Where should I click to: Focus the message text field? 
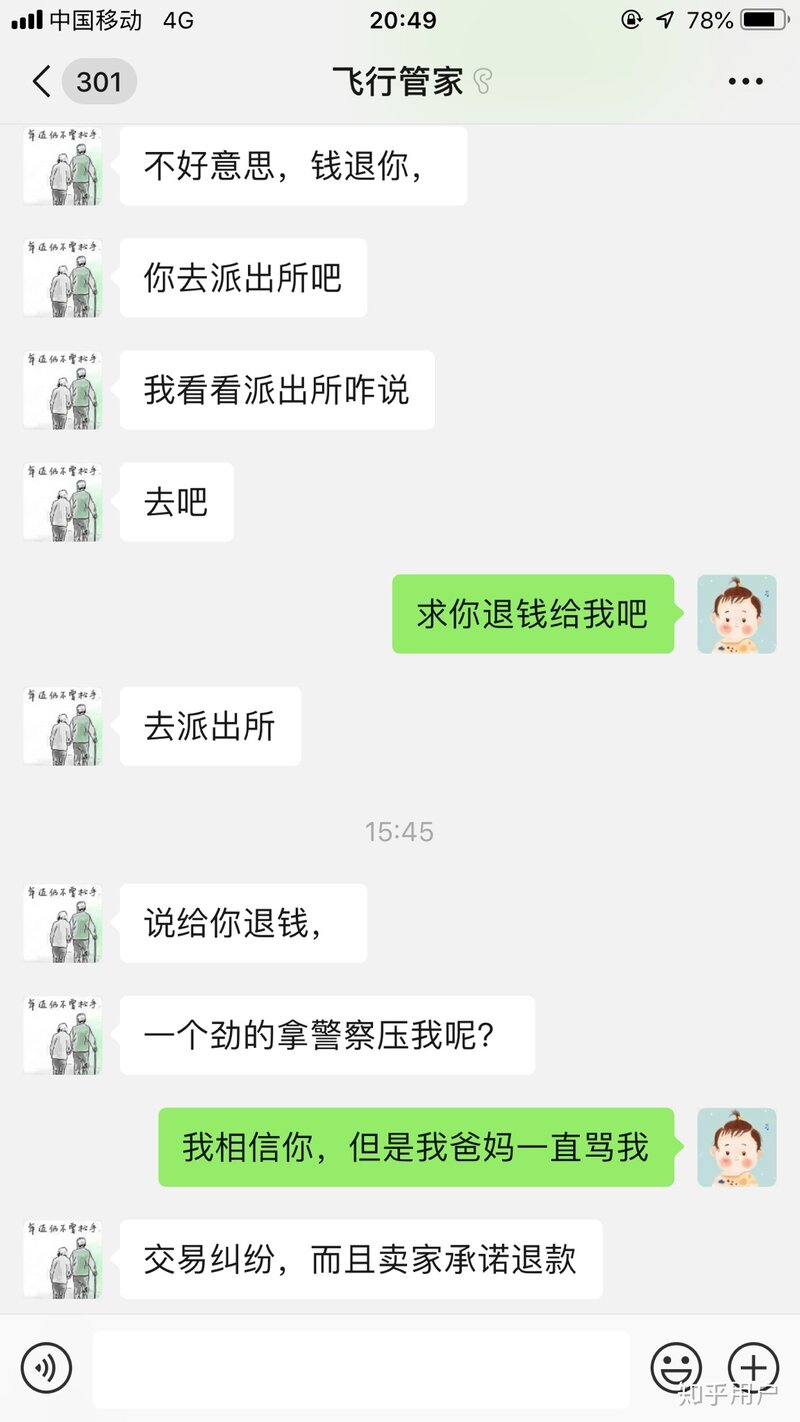tap(361, 1368)
